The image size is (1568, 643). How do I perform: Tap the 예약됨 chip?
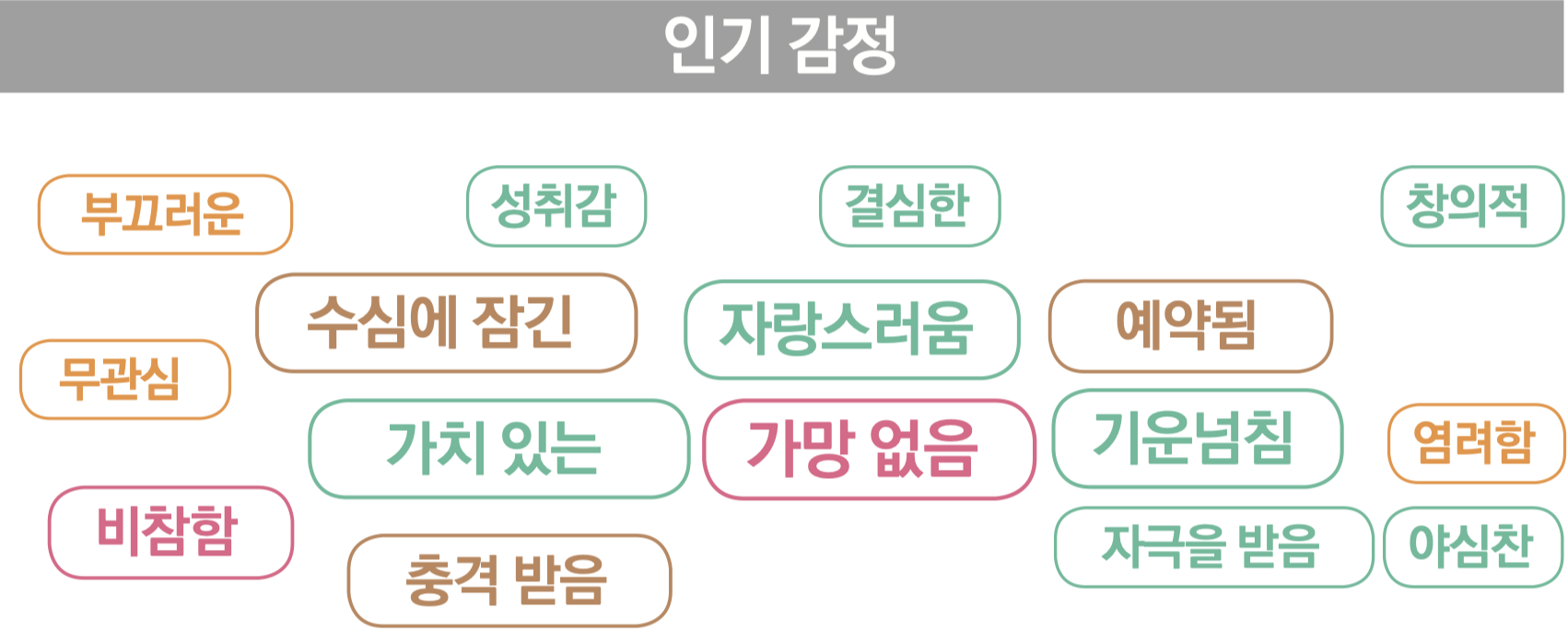pyautogui.click(x=1189, y=326)
